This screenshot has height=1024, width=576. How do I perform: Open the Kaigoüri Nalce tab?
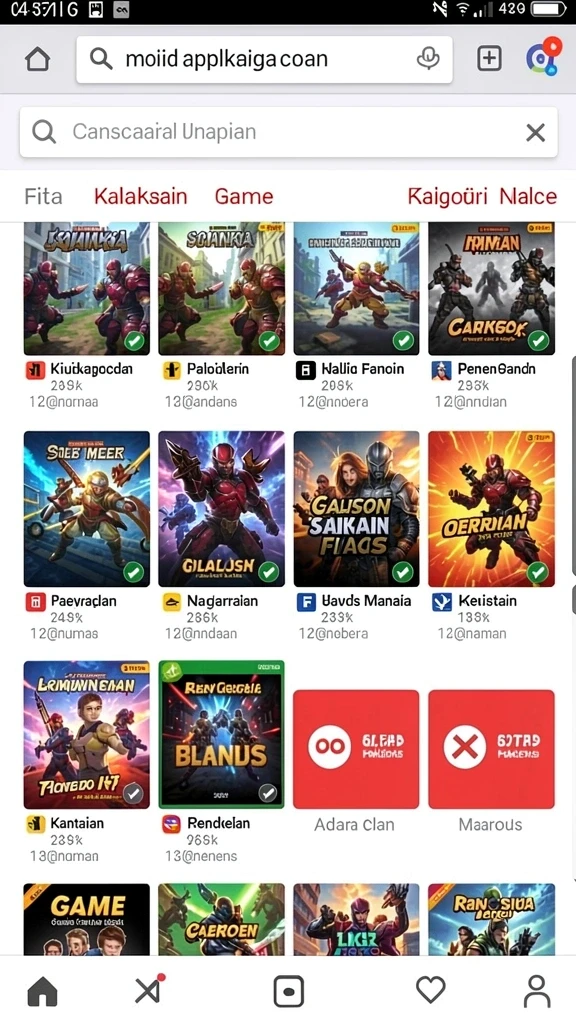[x=482, y=196]
